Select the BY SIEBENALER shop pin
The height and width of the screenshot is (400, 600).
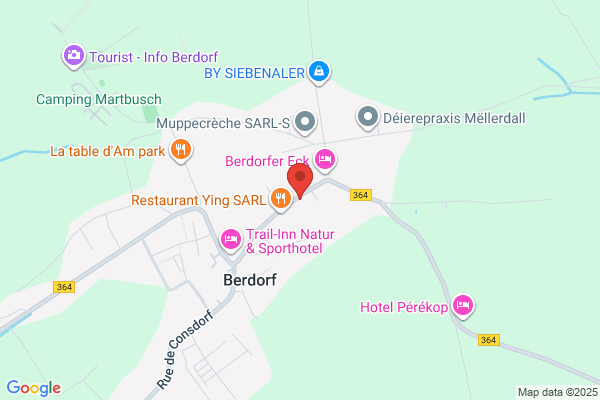tap(319, 72)
